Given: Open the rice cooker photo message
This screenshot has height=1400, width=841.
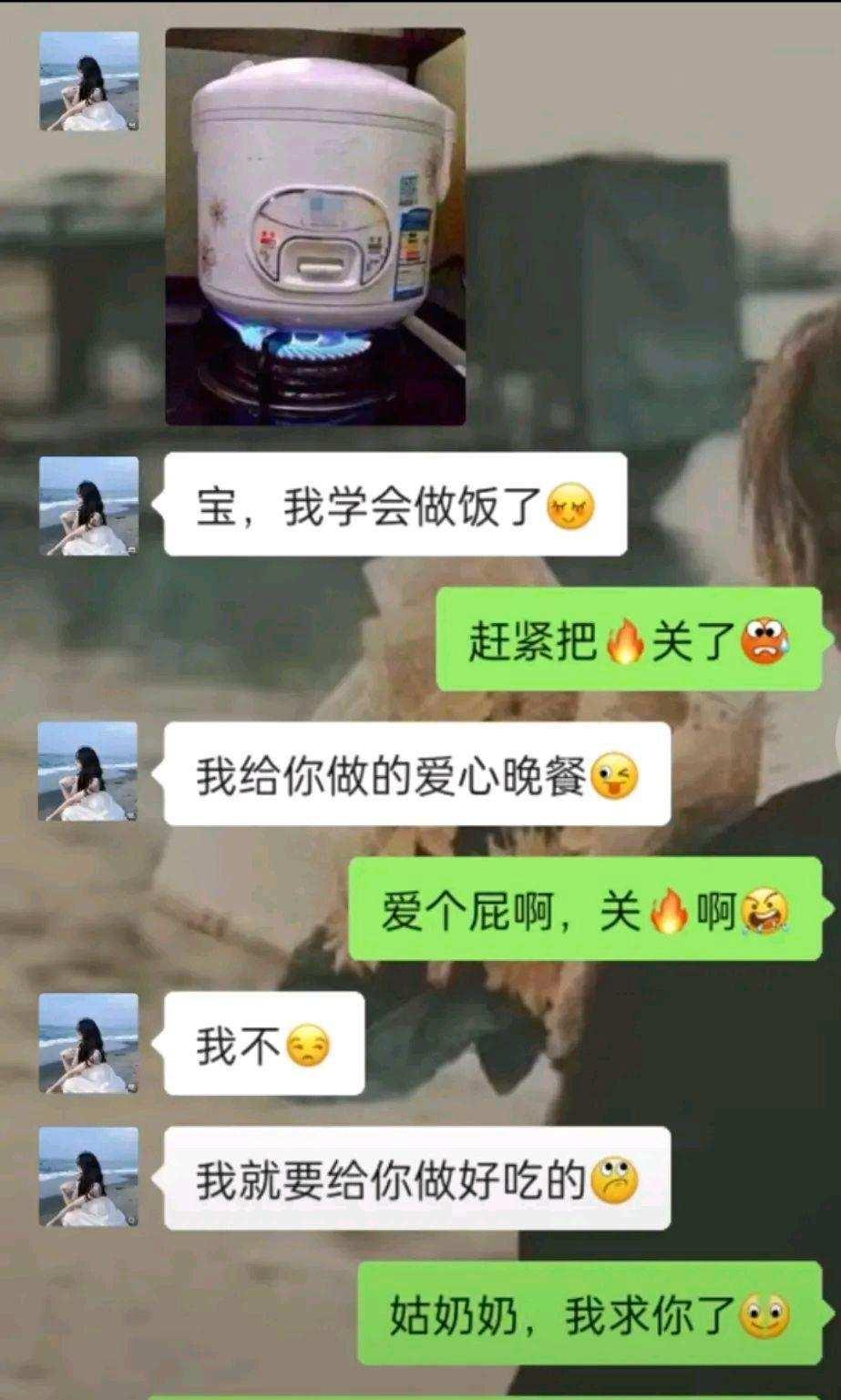Looking at the screenshot, I should [x=315, y=227].
